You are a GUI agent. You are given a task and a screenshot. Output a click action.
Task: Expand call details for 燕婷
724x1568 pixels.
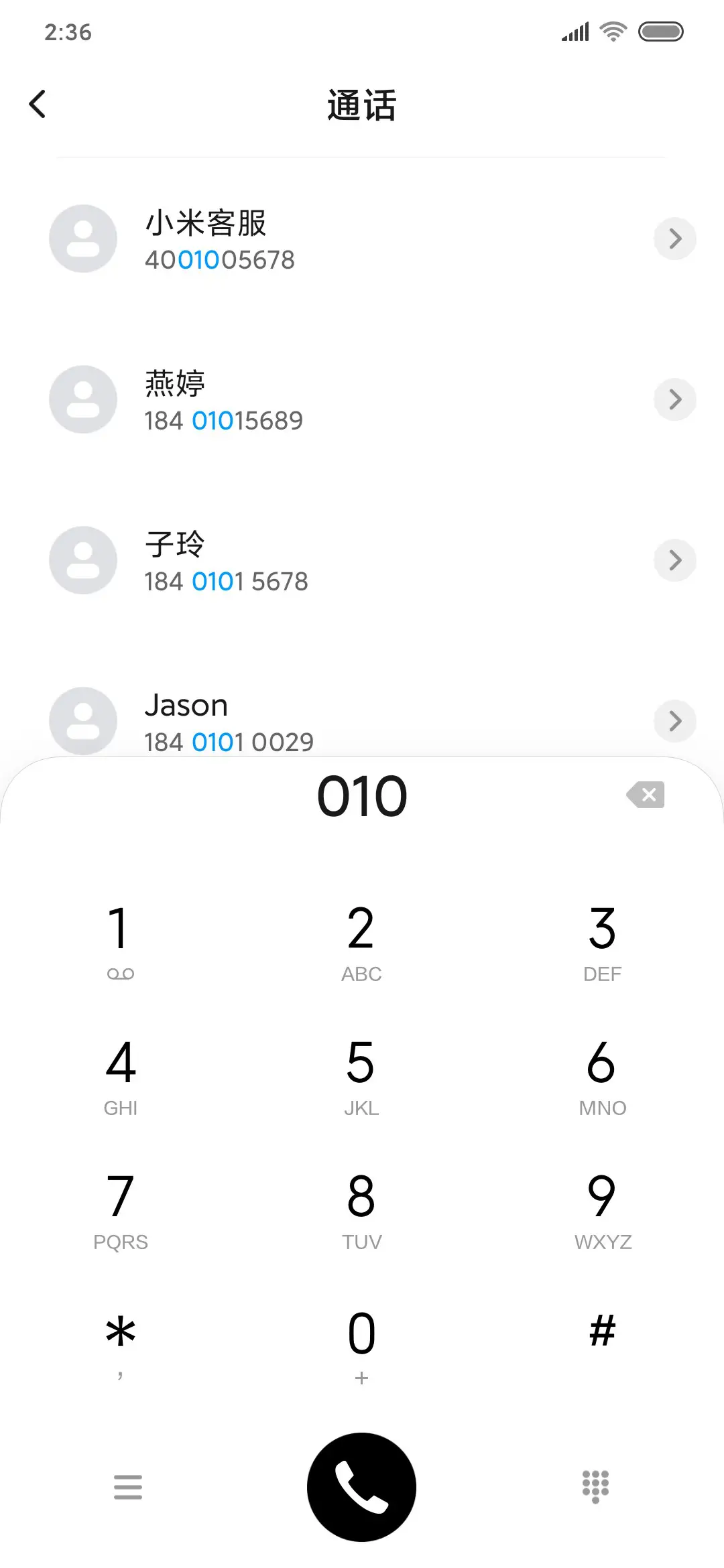point(674,399)
